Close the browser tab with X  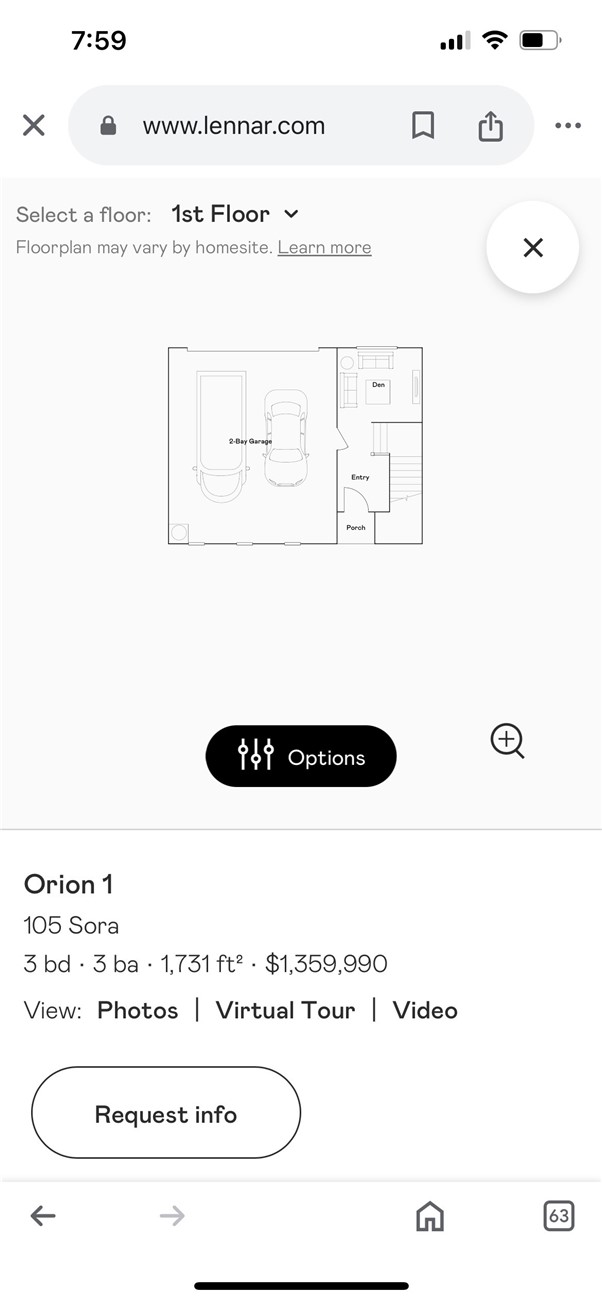34,125
